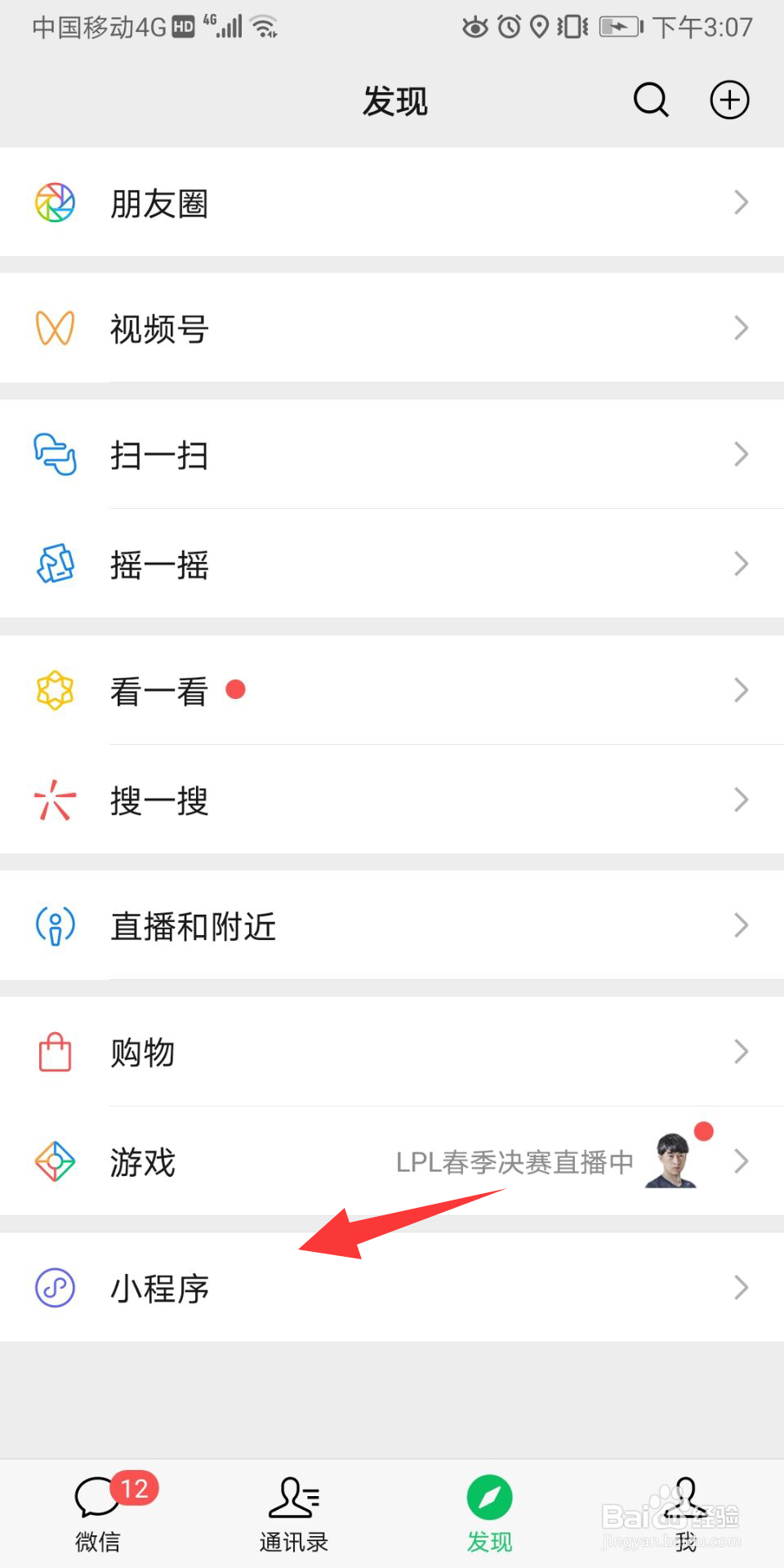The image size is (784, 1568).
Task: Open the LPL 春季决赛直播中 link
Action: pos(514,1162)
